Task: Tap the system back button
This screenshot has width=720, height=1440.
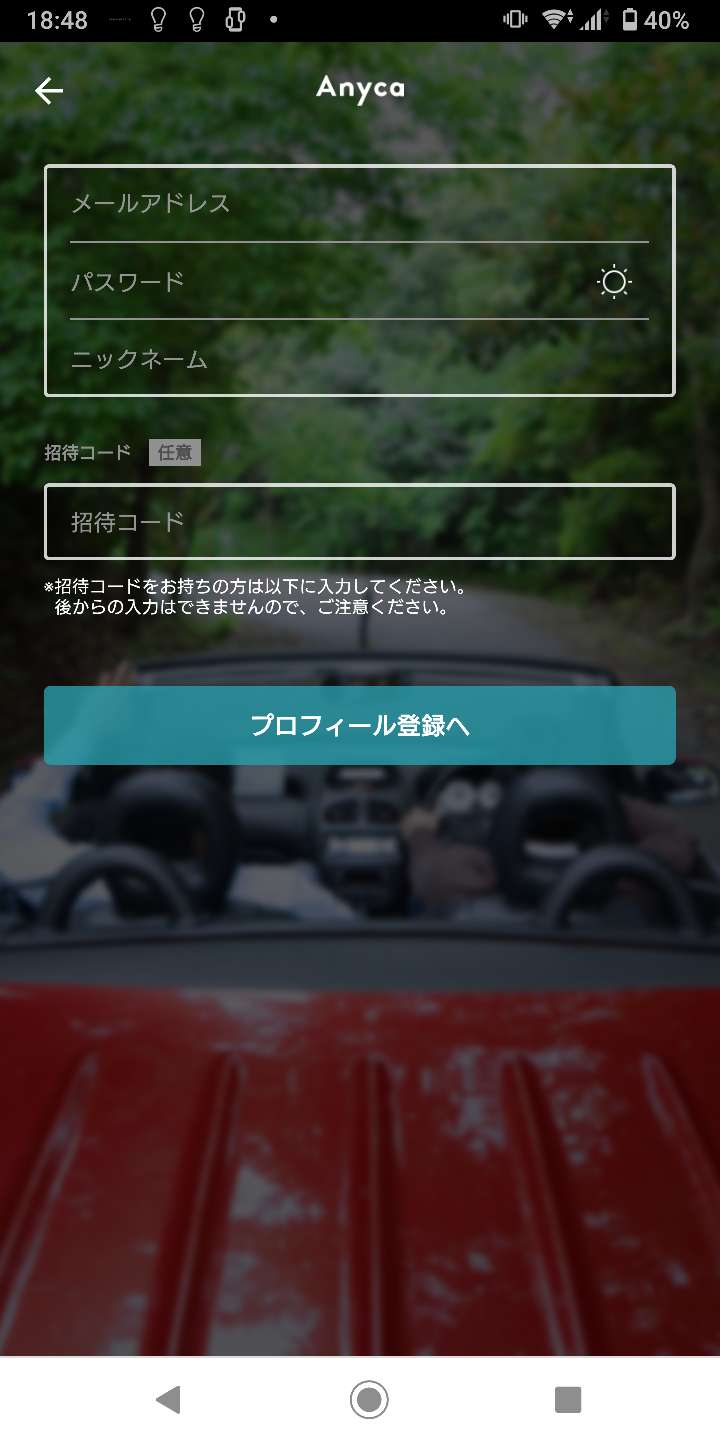Action: click(x=169, y=1399)
